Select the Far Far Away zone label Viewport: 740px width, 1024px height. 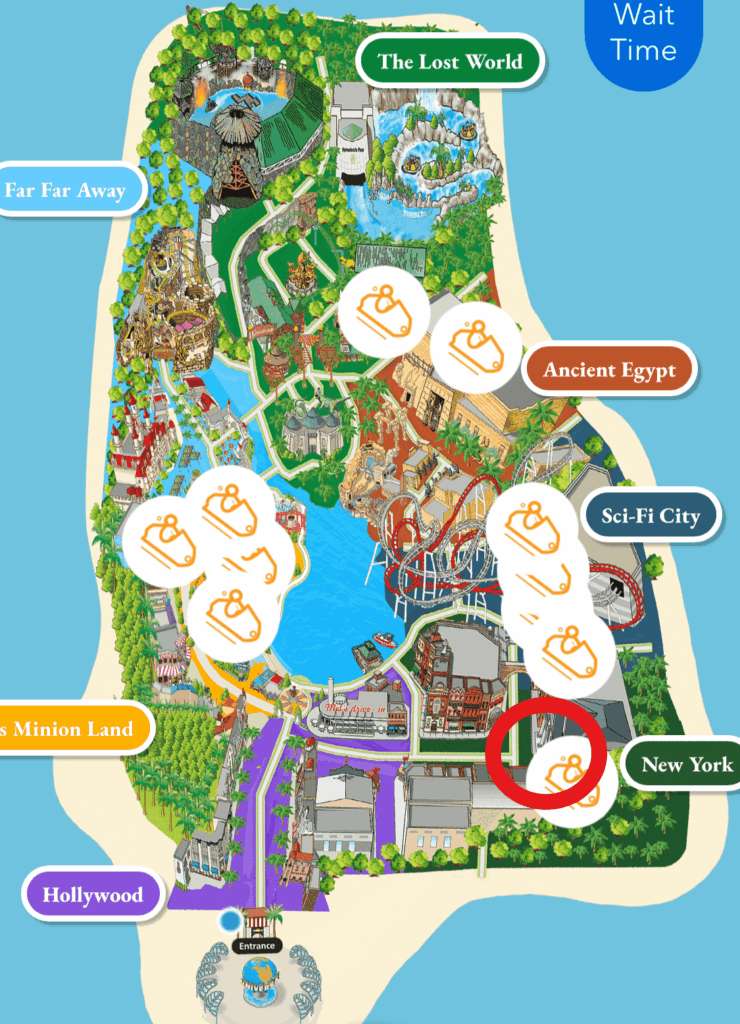[66, 190]
